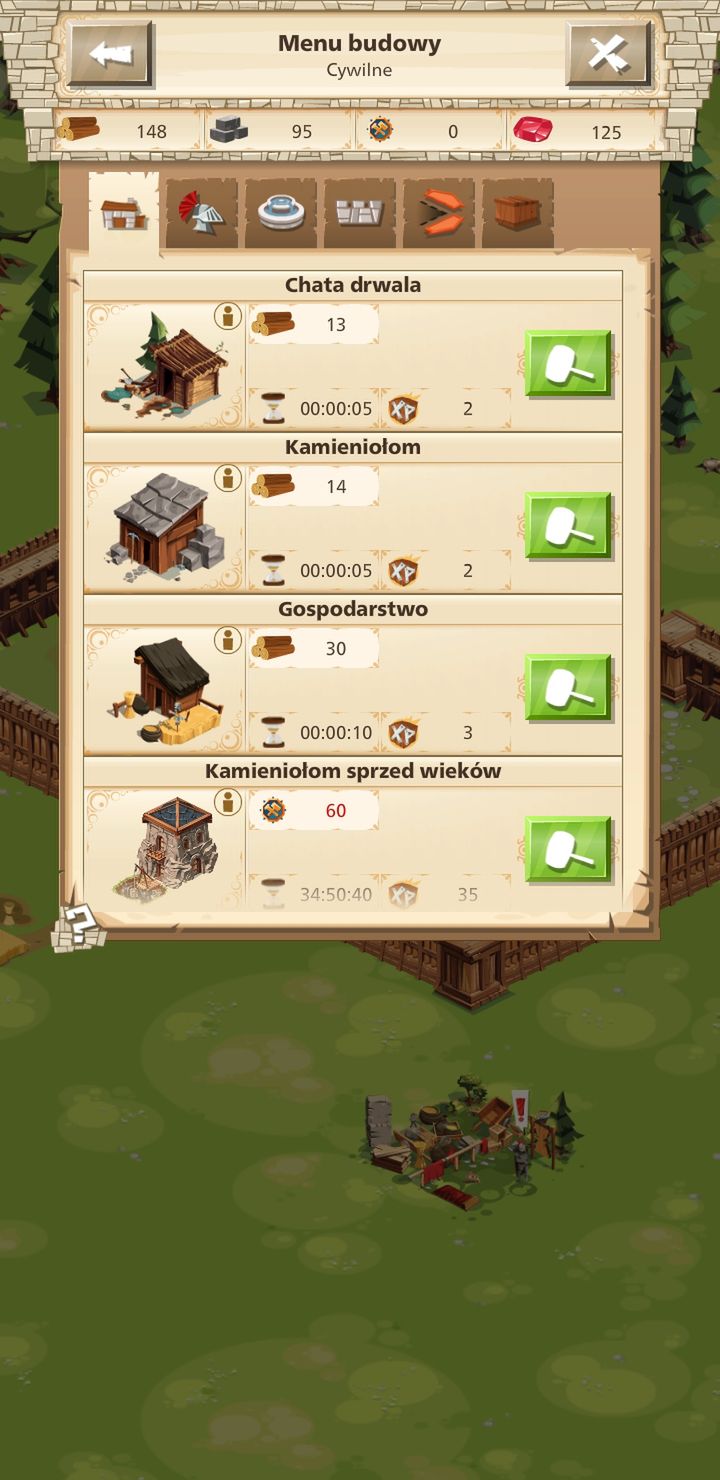Image resolution: width=720 pixels, height=1480 pixels.
Task: Close the Menu budowy window
Action: tap(608, 54)
